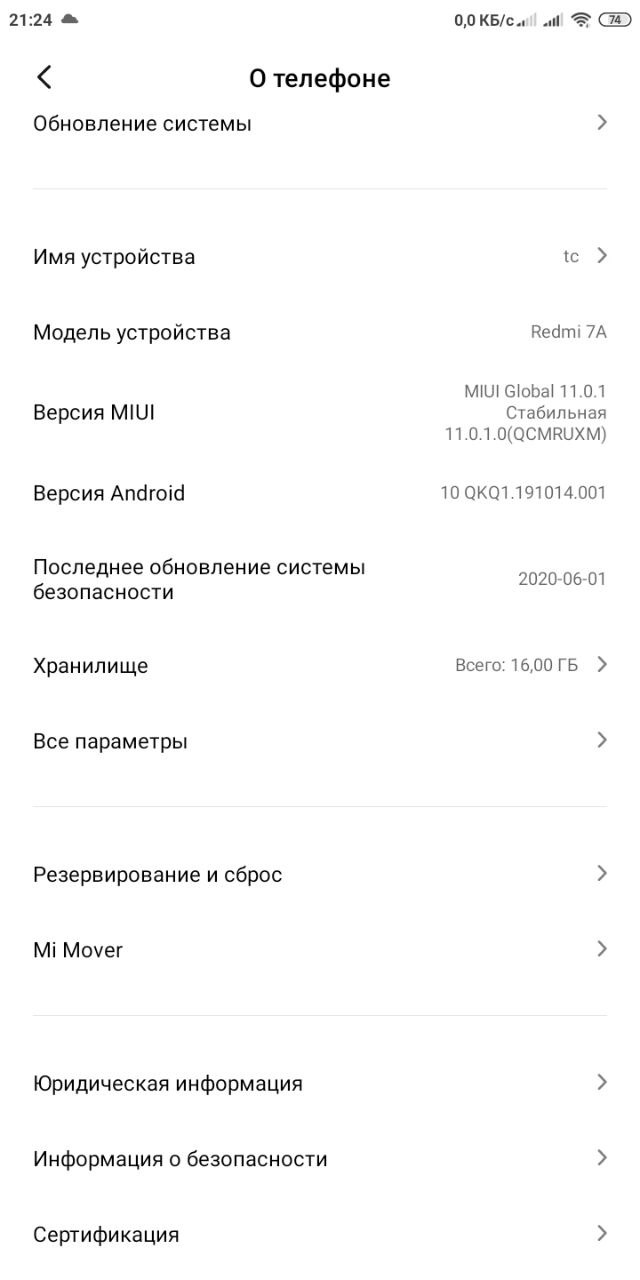Launch Mi Mover
Viewport: 640px width, 1280px height.
[x=320, y=950]
